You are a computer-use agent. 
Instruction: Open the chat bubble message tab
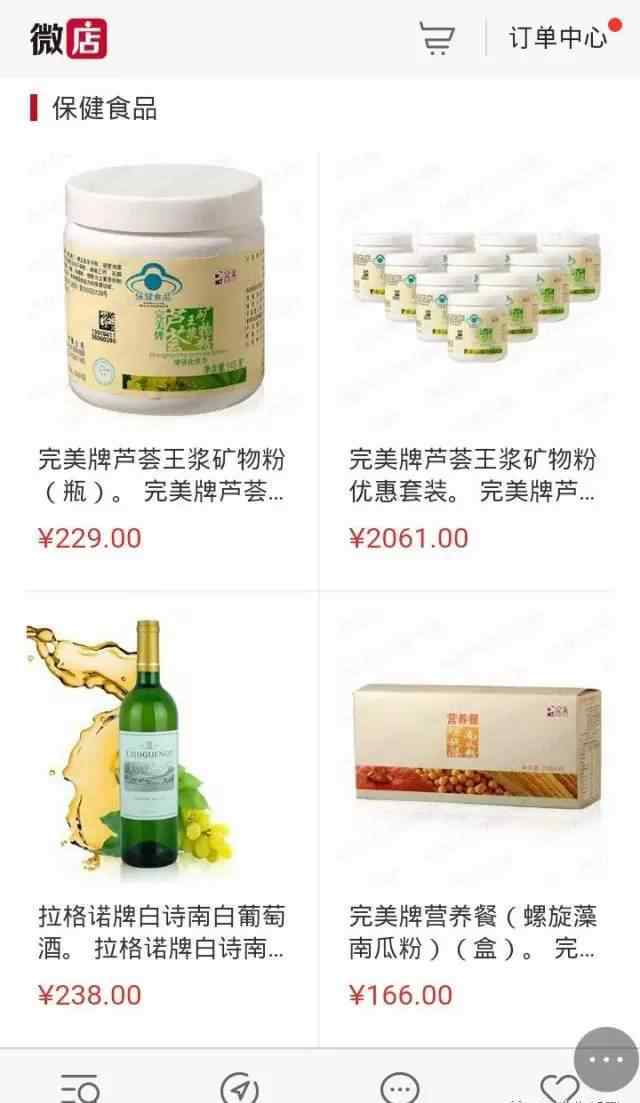399,1089
